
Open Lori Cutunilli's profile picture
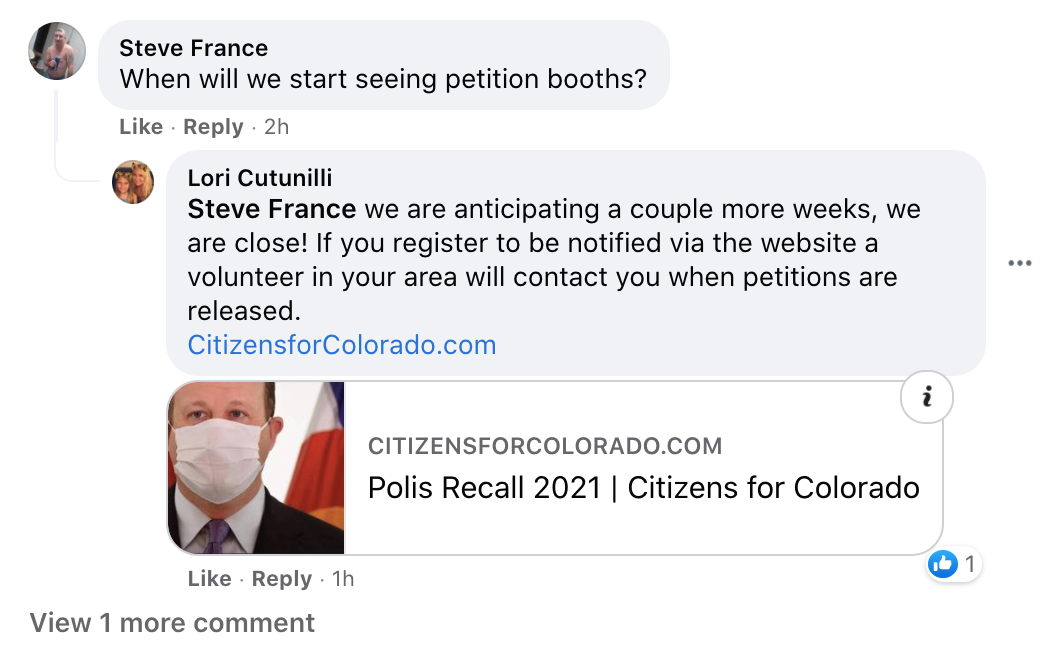[x=133, y=182]
